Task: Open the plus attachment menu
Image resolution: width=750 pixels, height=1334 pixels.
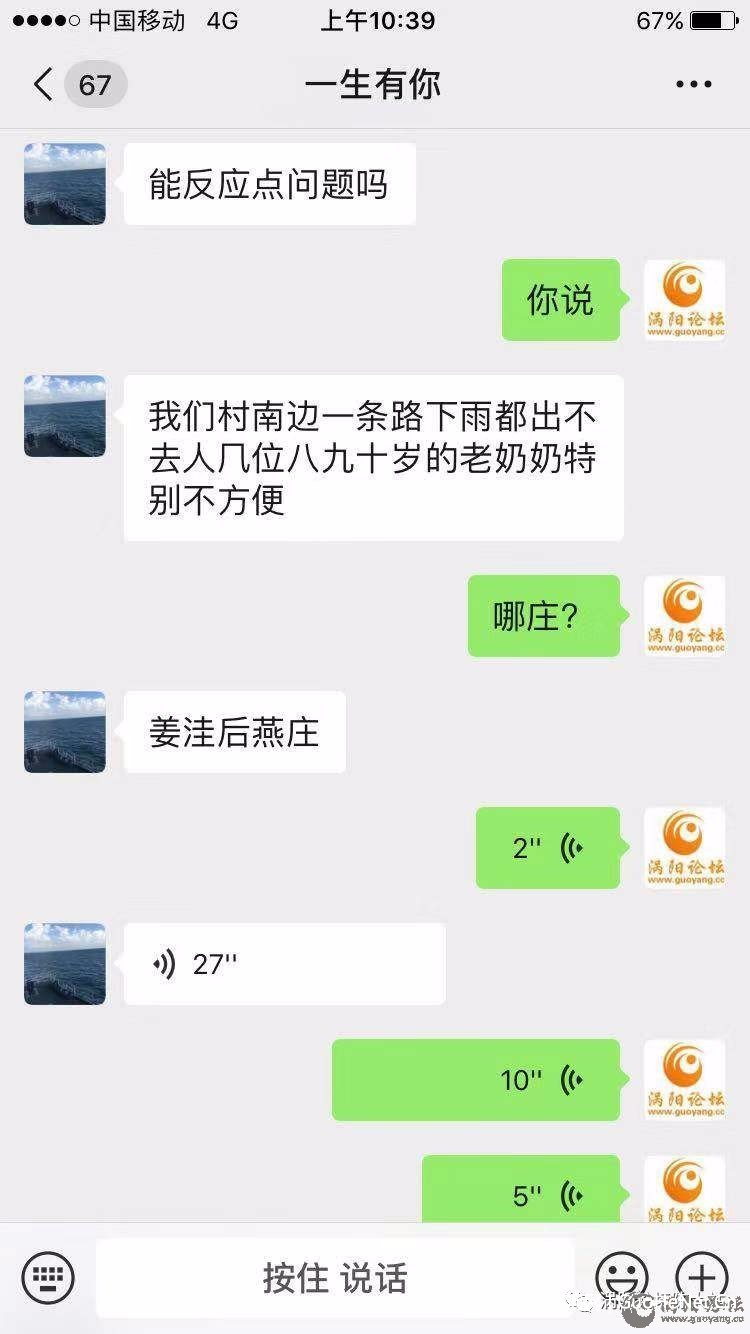Action: coord(702,1277)
